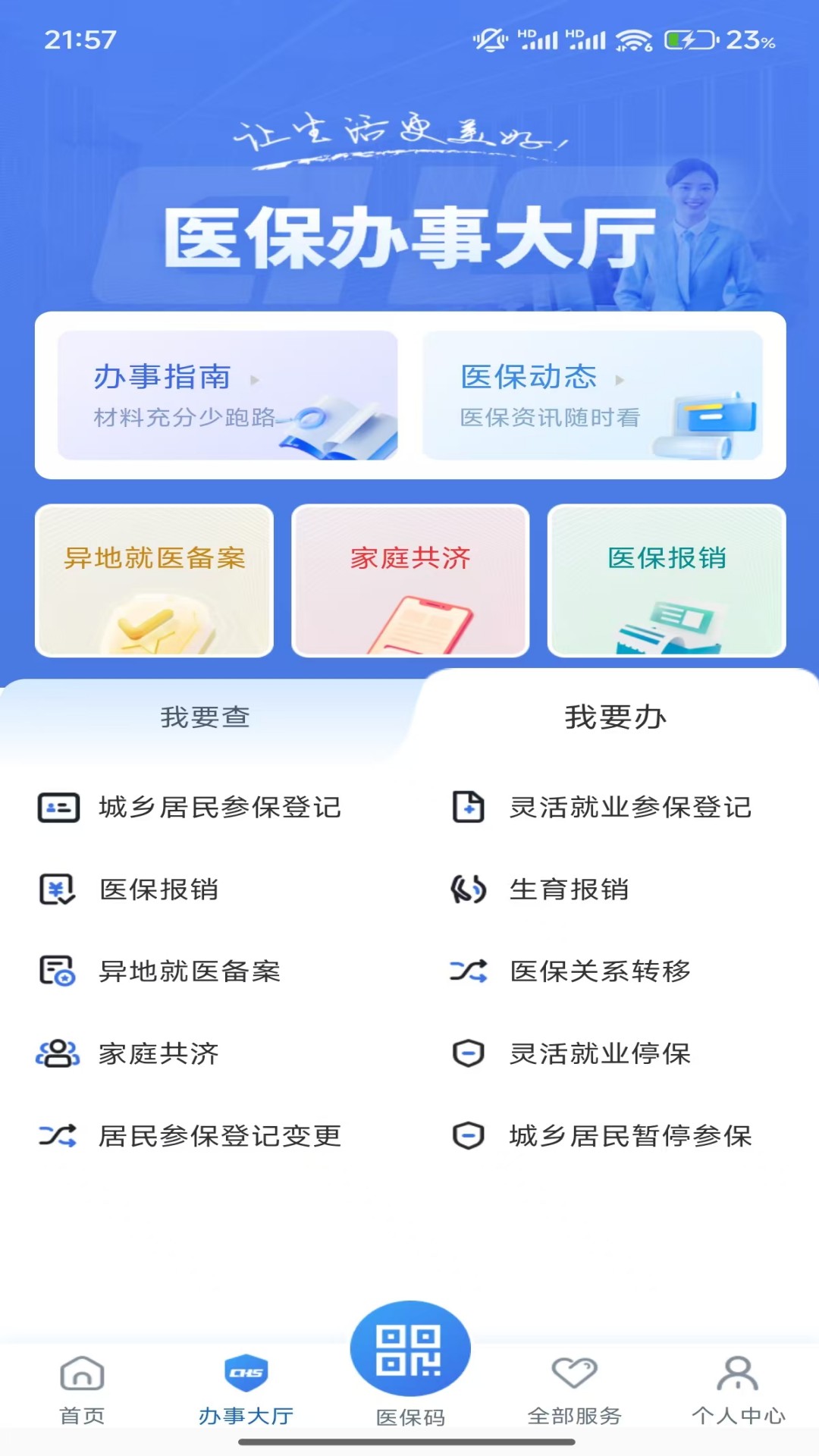The height and width of the screenshot is (1456, 819).
Task: Open the 医保码 QR code scanner
Action: click(x=409, y=1349)
